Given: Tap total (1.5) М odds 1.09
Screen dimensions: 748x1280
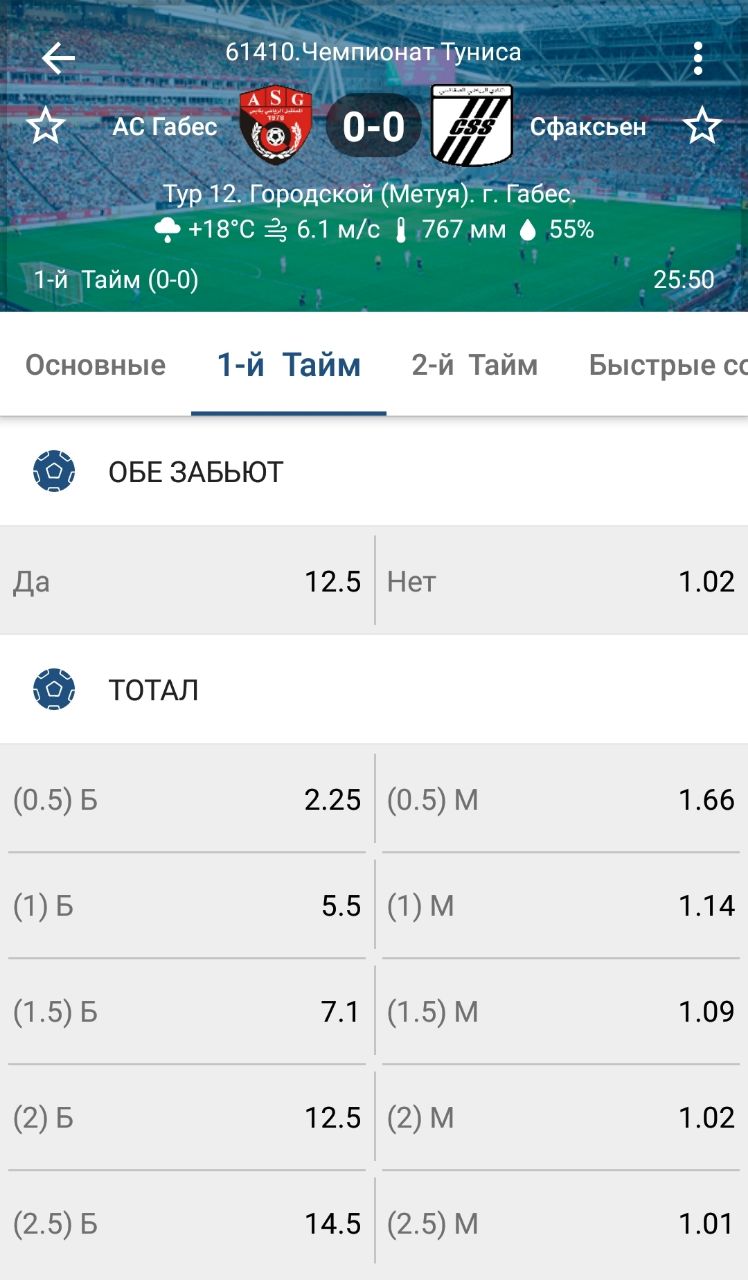Looking at the screenshot, I should click(562, 1011).
